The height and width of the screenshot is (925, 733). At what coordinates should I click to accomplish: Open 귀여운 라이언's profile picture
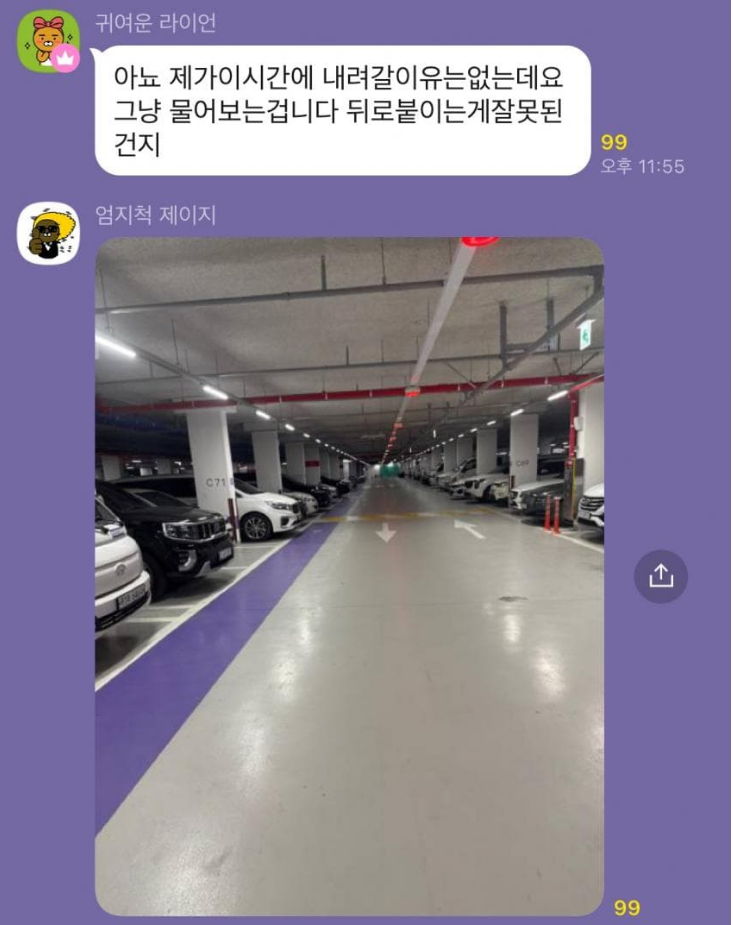48,41
